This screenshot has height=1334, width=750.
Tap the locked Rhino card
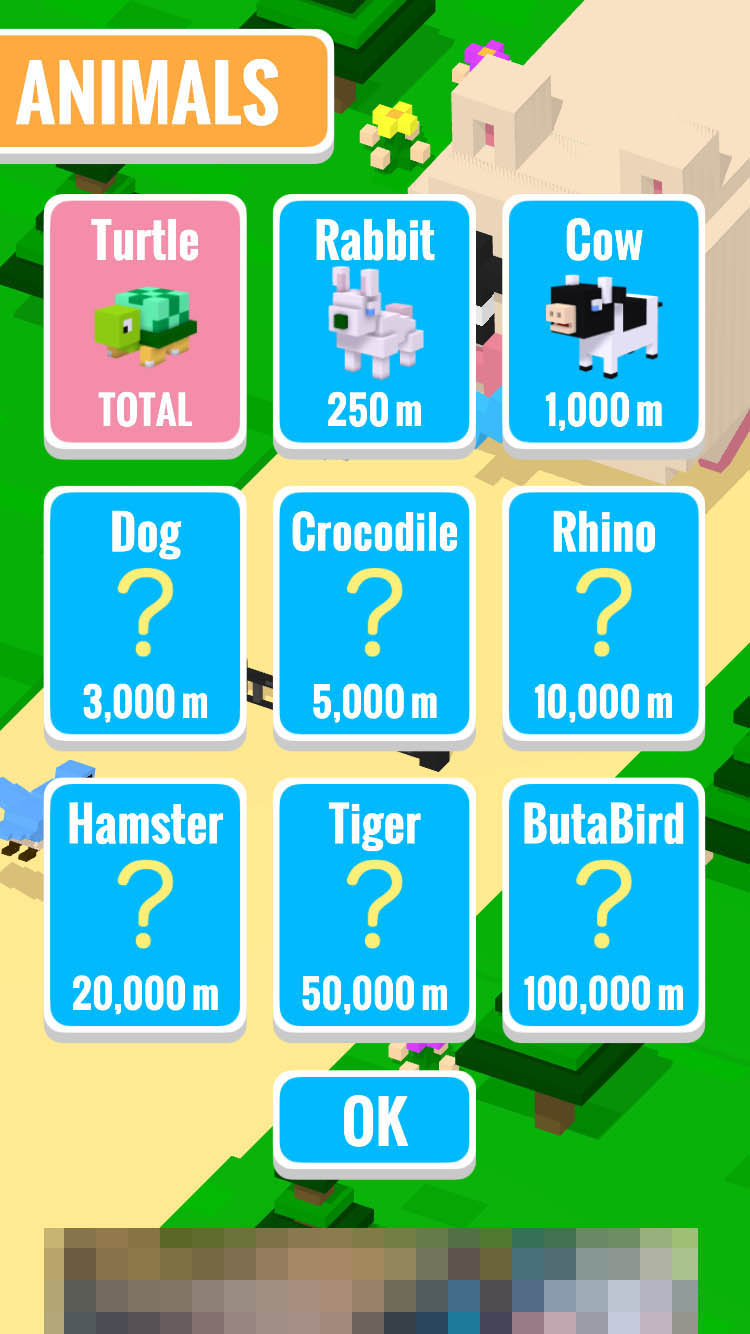tap(603, 615)
